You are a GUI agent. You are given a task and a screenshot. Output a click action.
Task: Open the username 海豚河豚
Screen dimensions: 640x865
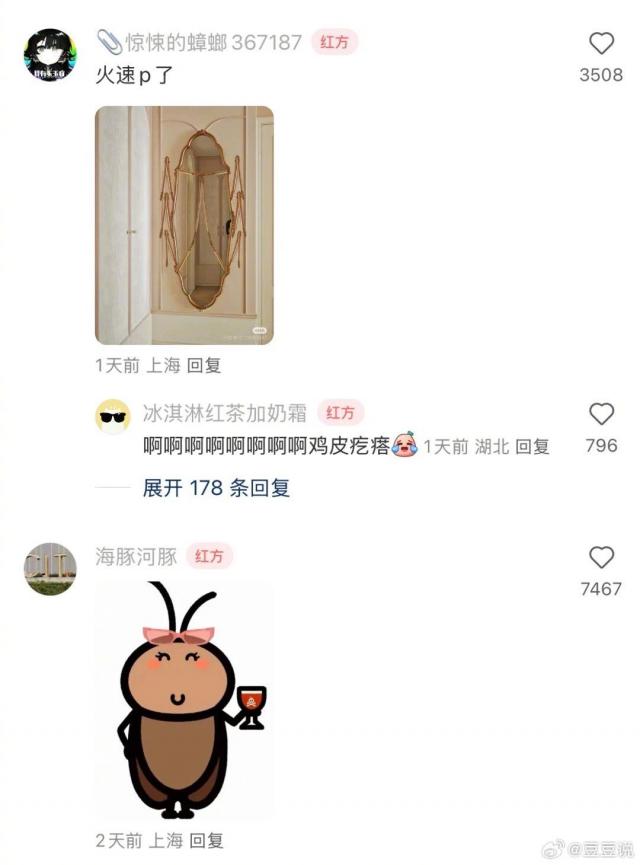click(x=136, y=557)
